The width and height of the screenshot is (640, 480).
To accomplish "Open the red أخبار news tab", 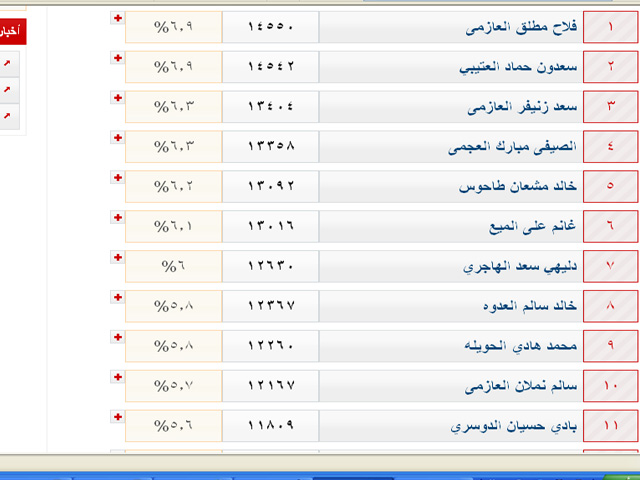I will tap(11, 30).
